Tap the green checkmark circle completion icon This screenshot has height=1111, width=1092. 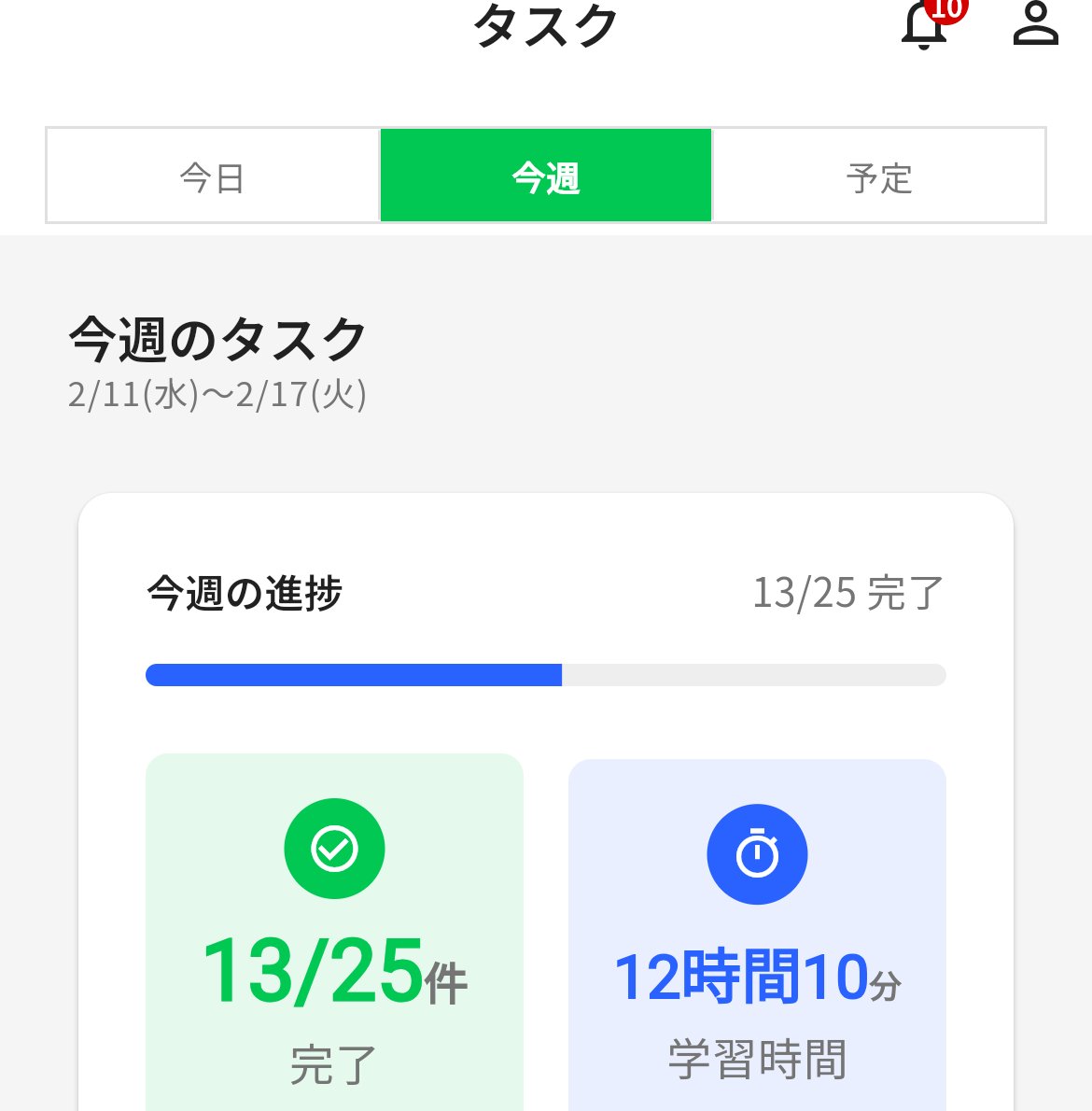click(334, 849)
